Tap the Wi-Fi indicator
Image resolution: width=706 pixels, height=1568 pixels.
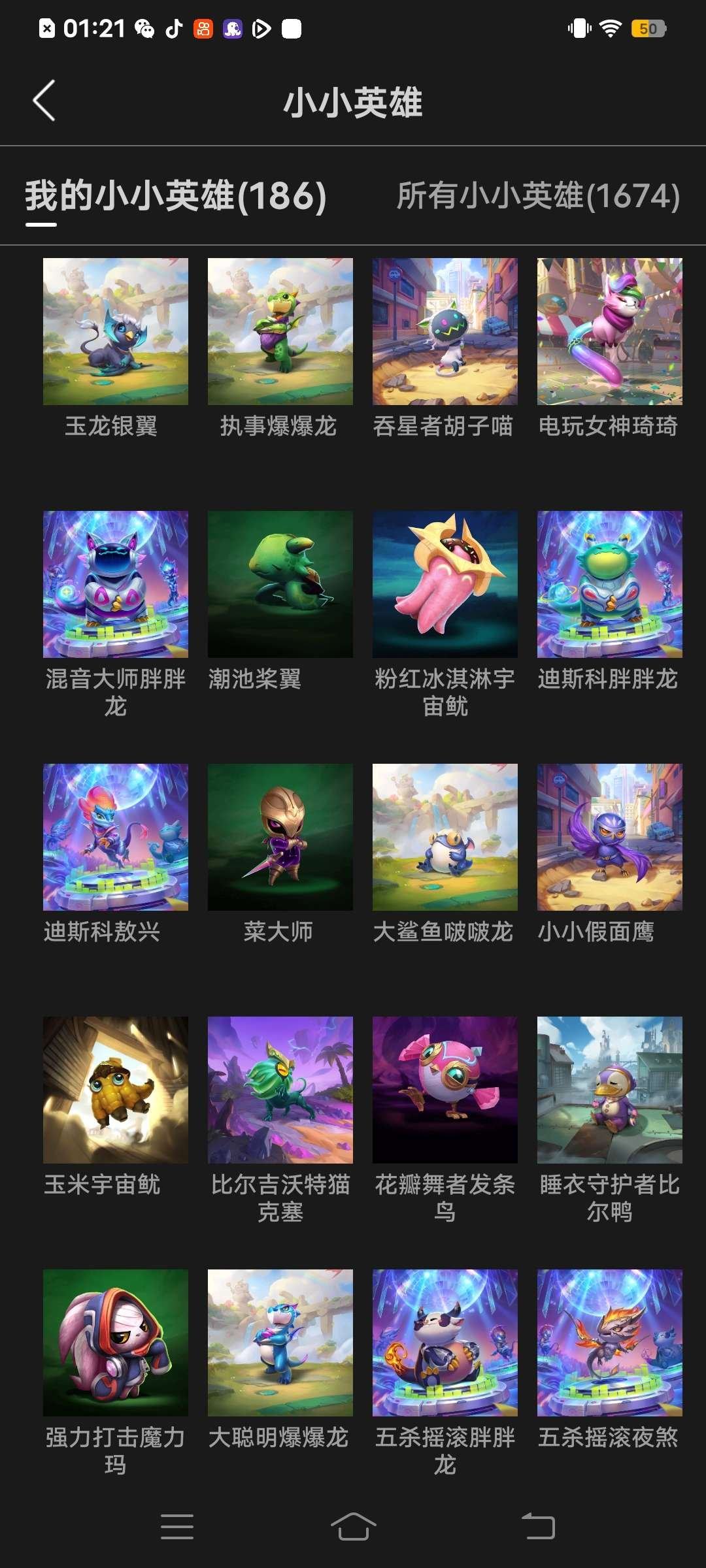(609, 29)
